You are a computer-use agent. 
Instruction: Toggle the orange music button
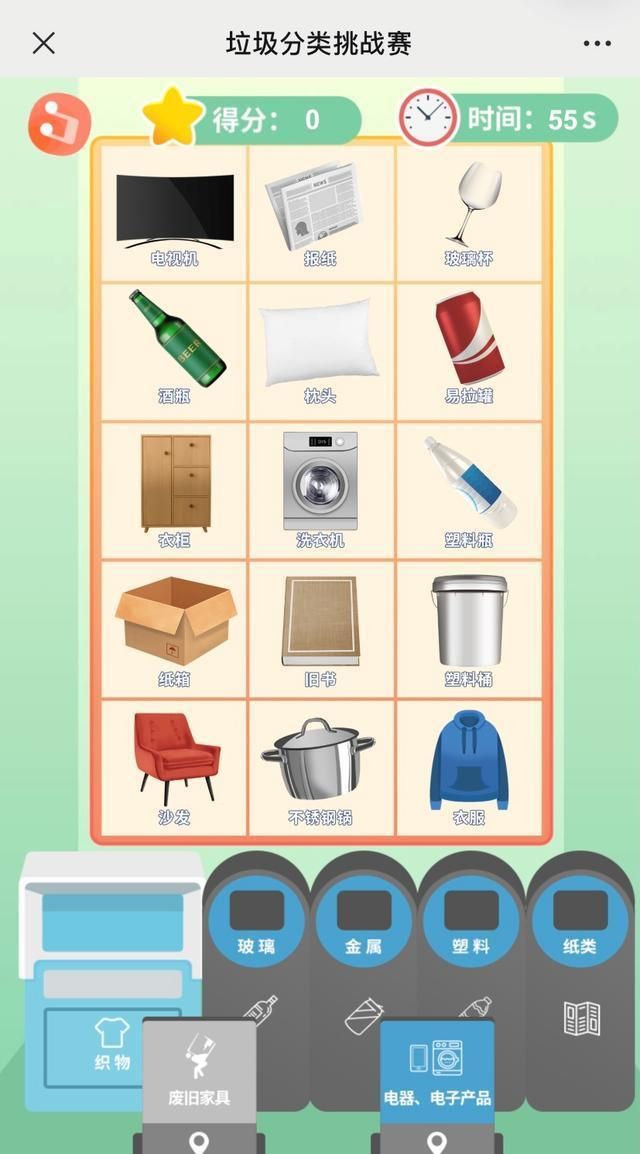(60, 124)
